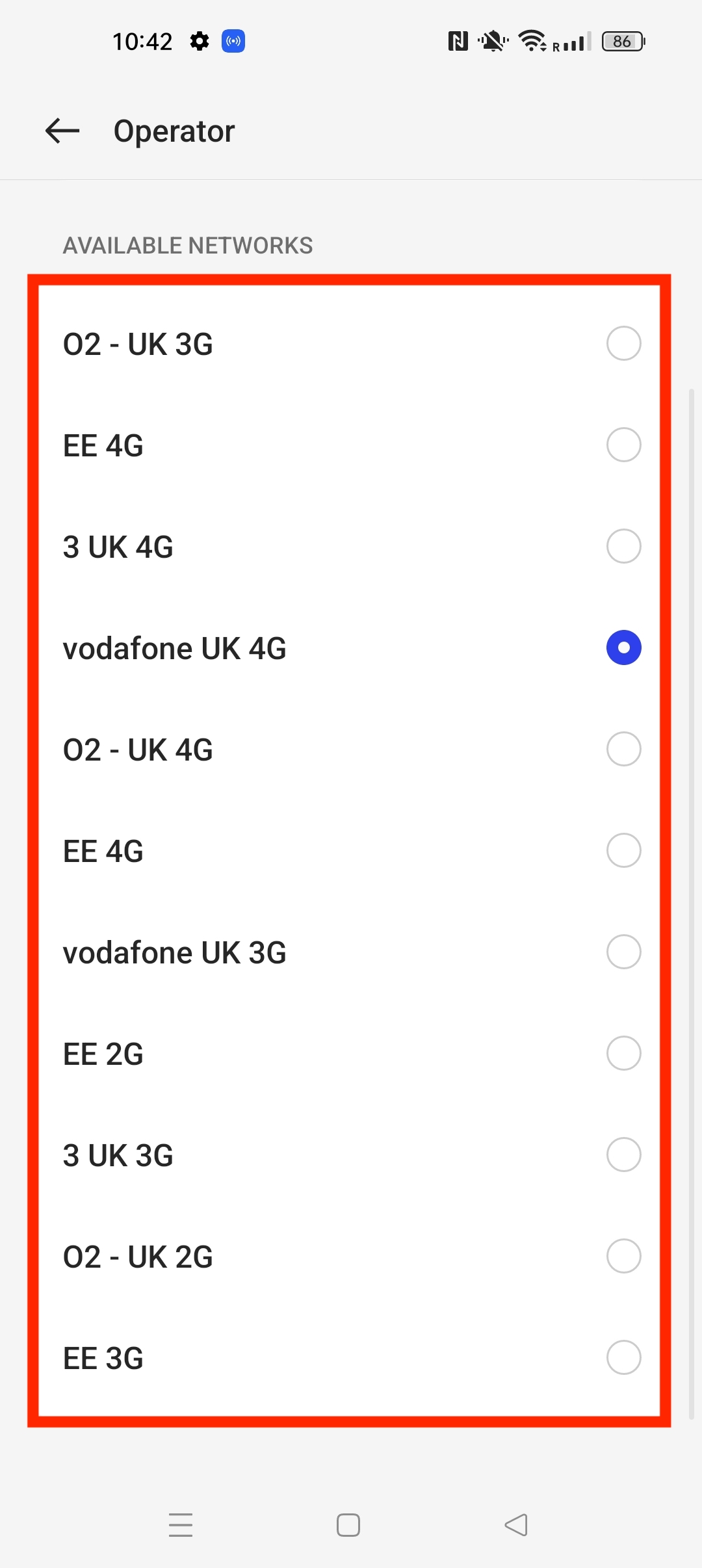702x1568 pixels.
Task: Tap the Wi-Fi signal icon
Action: [x=531, y=41]
